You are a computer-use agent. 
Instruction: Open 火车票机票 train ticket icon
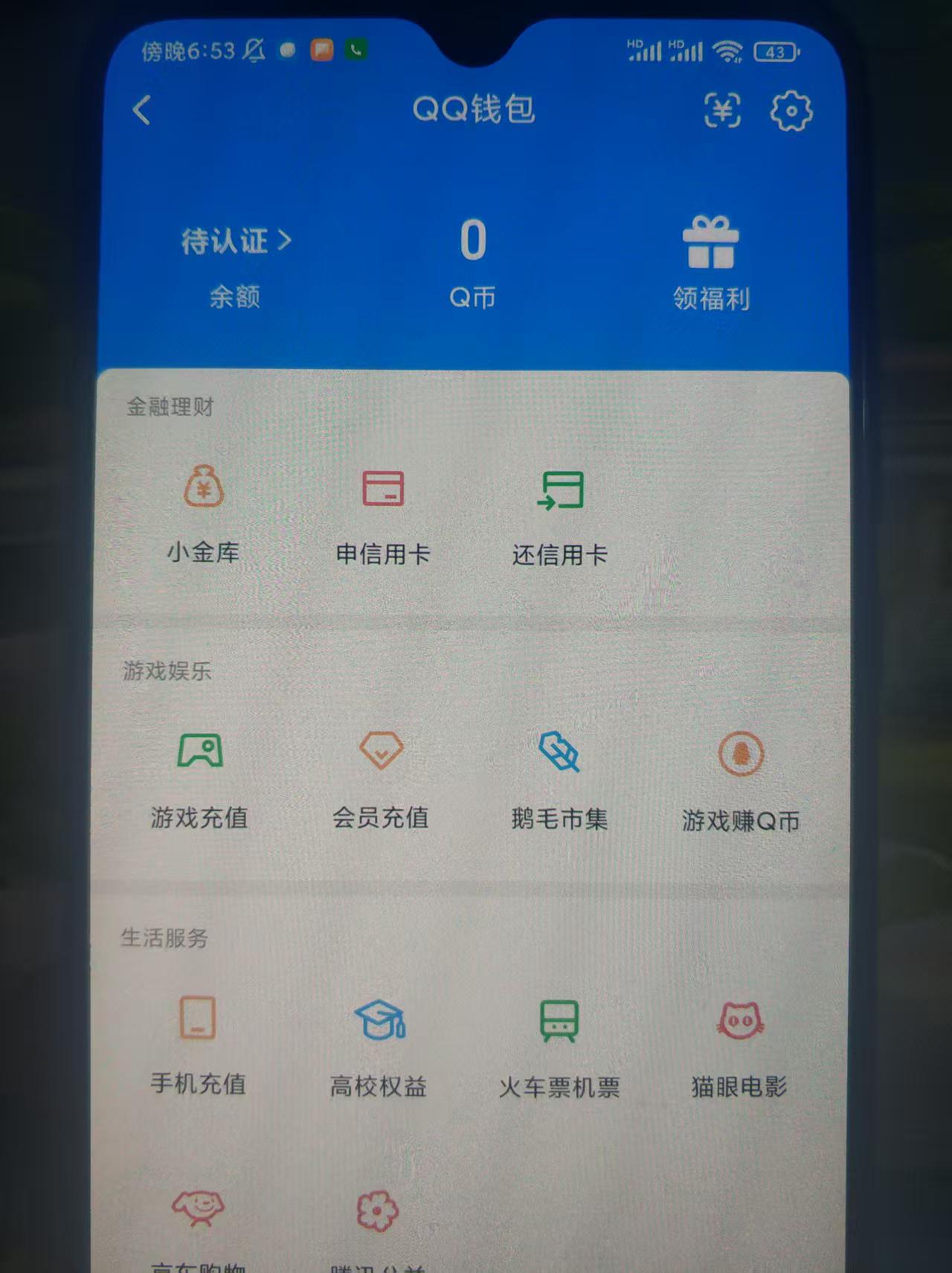[x=559, y=1019]
